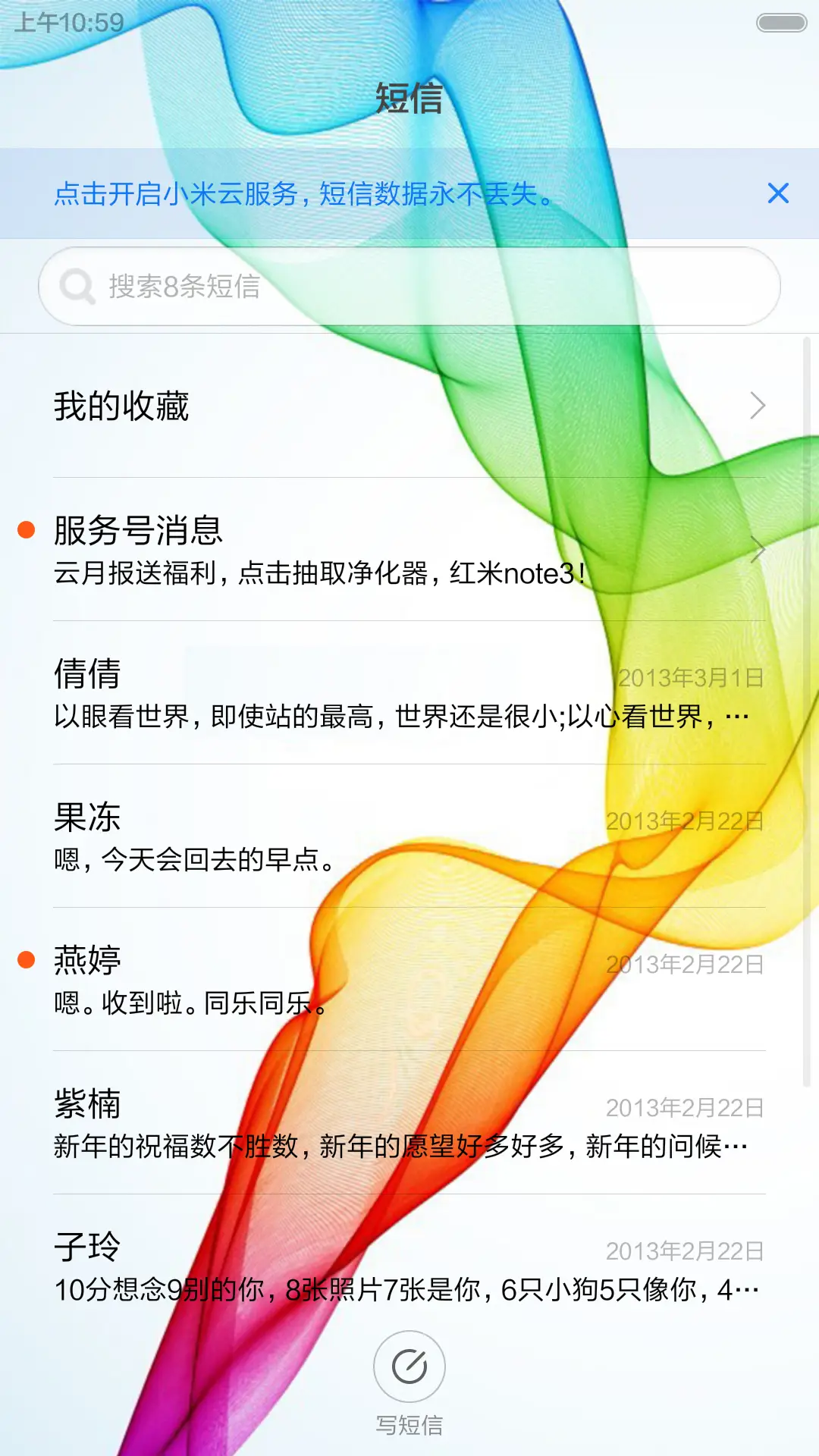Tap the 点击开启小米云服务 link
The image size is (819, 1456).
(x=303, y=195)
